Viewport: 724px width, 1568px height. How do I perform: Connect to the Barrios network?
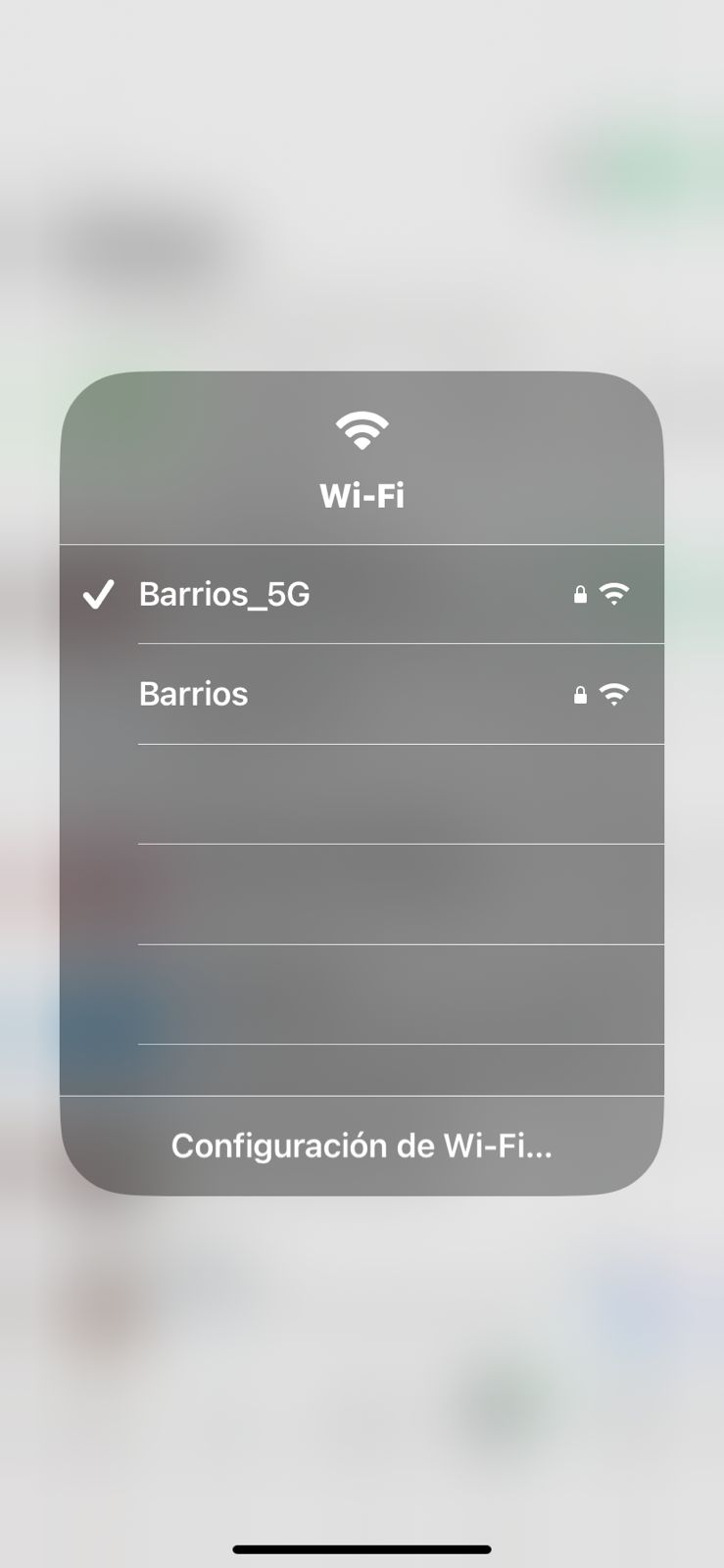point(194,694)
